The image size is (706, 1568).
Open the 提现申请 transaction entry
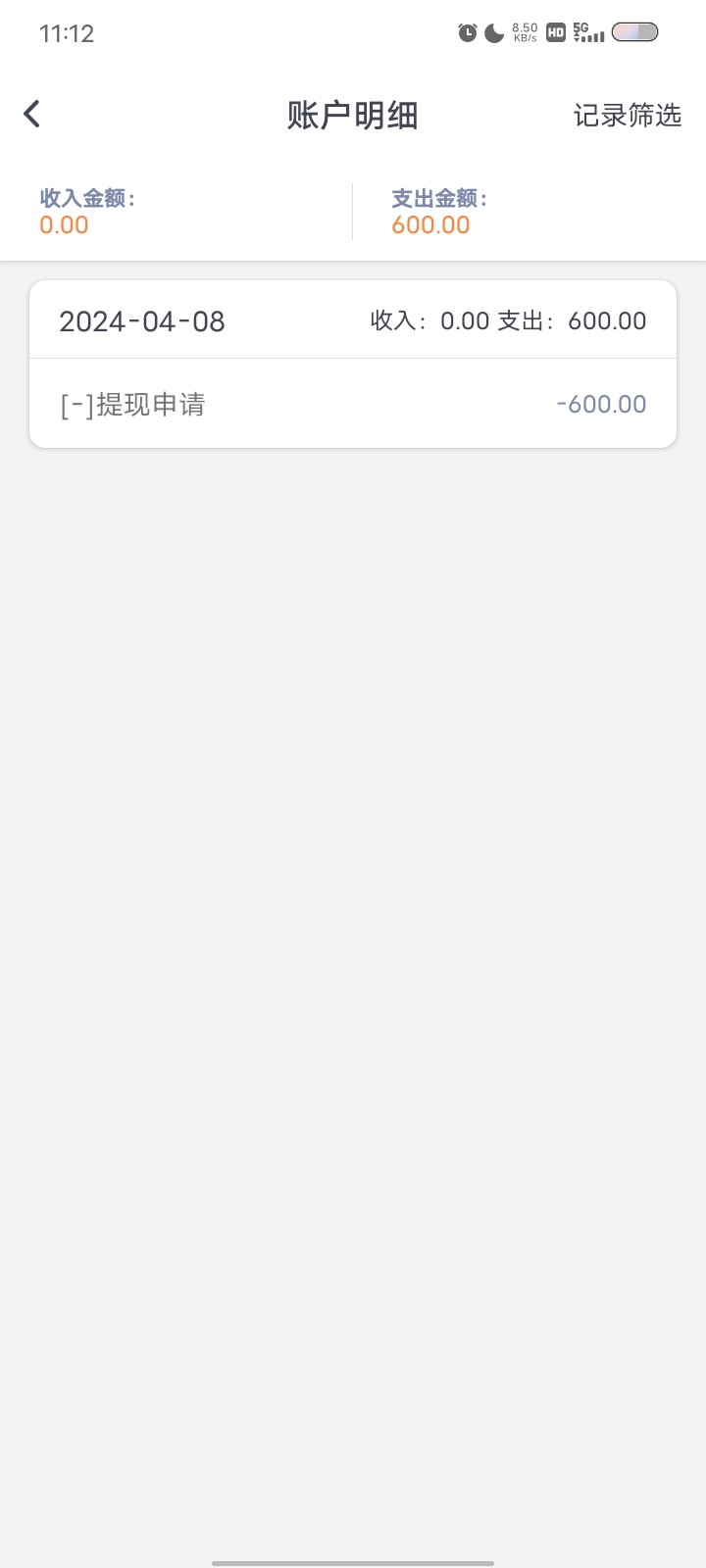tap(353, 404)
